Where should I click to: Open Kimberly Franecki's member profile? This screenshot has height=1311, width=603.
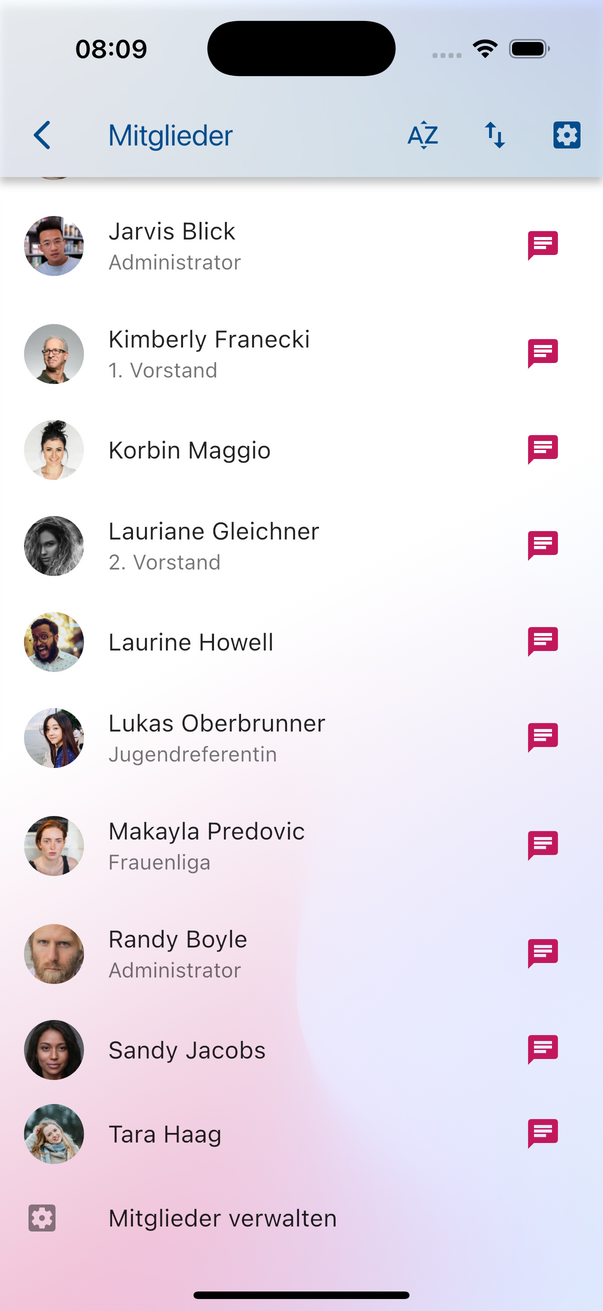coord(209,353)
